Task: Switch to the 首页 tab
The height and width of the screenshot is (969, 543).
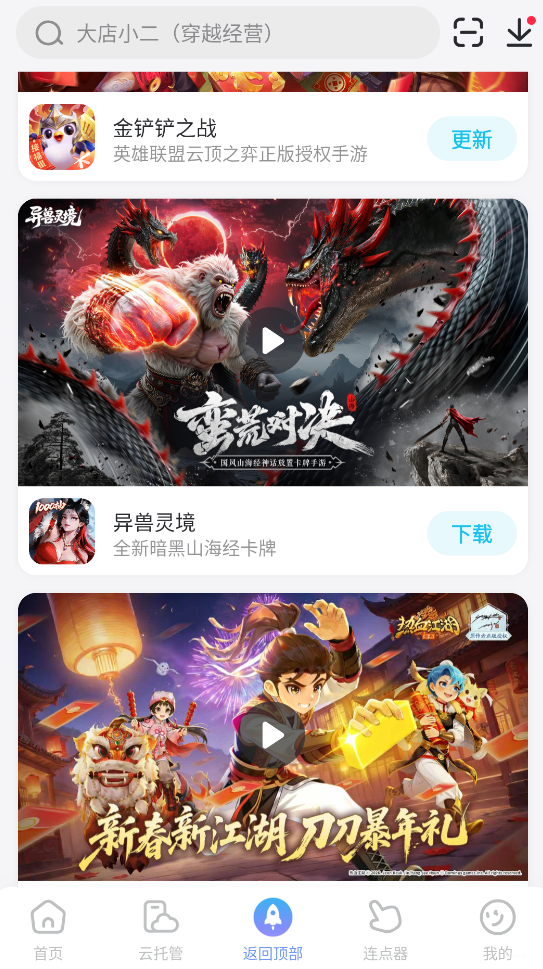Action: (48, 929)
